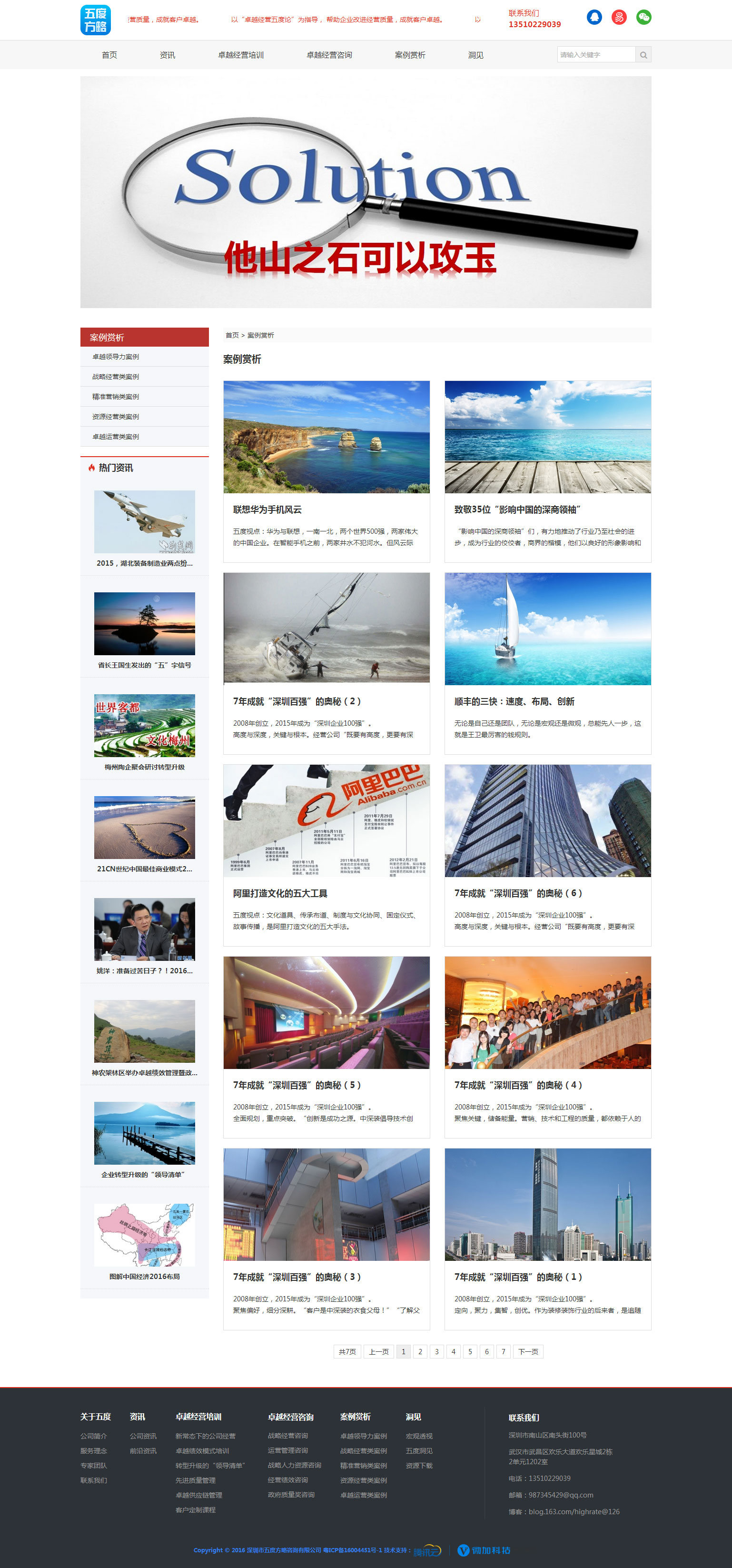732x1568 pixels.
Task: Open the WeChat icon in header
Action: point(643,17)
